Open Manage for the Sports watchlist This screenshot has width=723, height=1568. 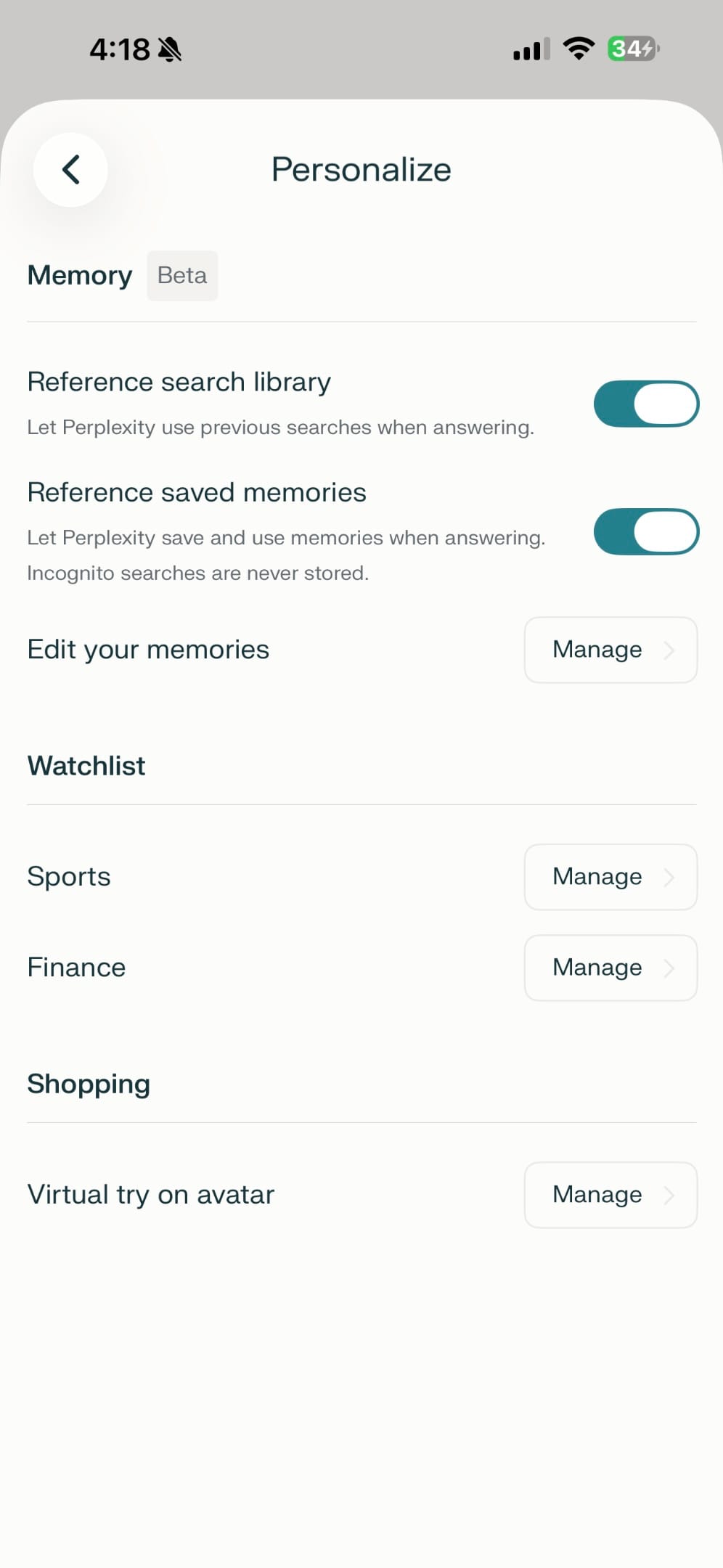click(x=610, y=877)
